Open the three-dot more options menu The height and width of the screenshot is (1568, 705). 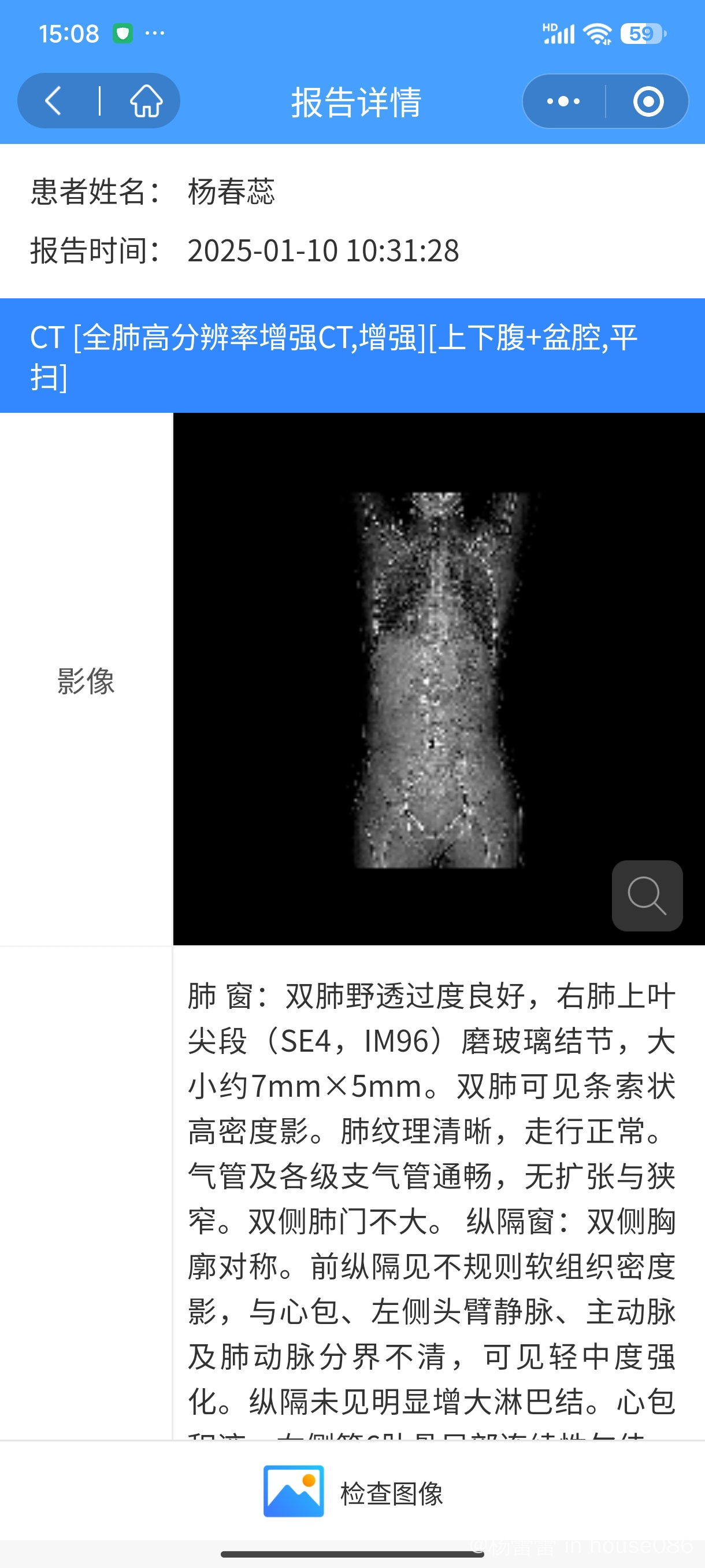(563, 101)
